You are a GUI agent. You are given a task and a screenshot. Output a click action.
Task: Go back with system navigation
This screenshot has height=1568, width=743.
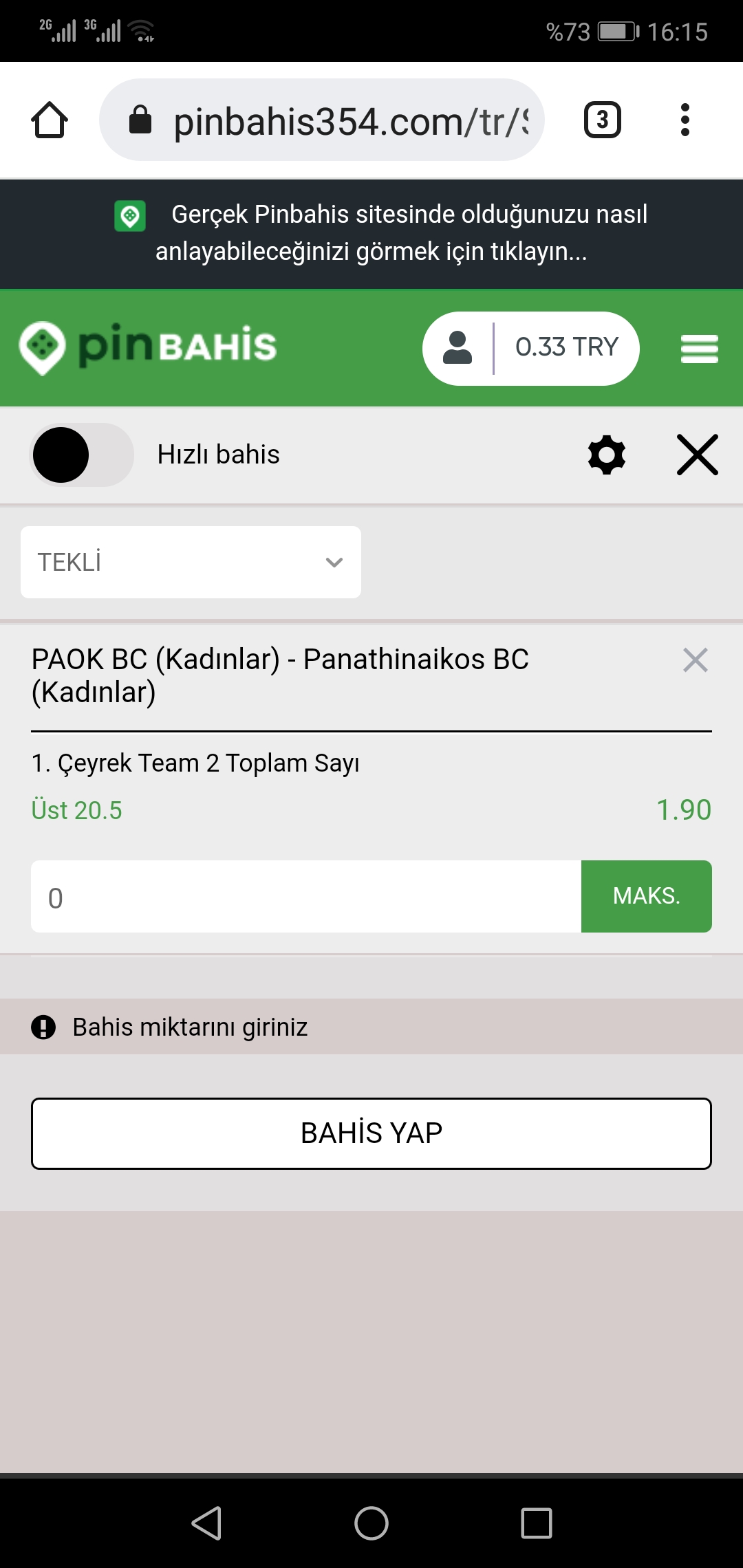click(x=206, y=1523)
